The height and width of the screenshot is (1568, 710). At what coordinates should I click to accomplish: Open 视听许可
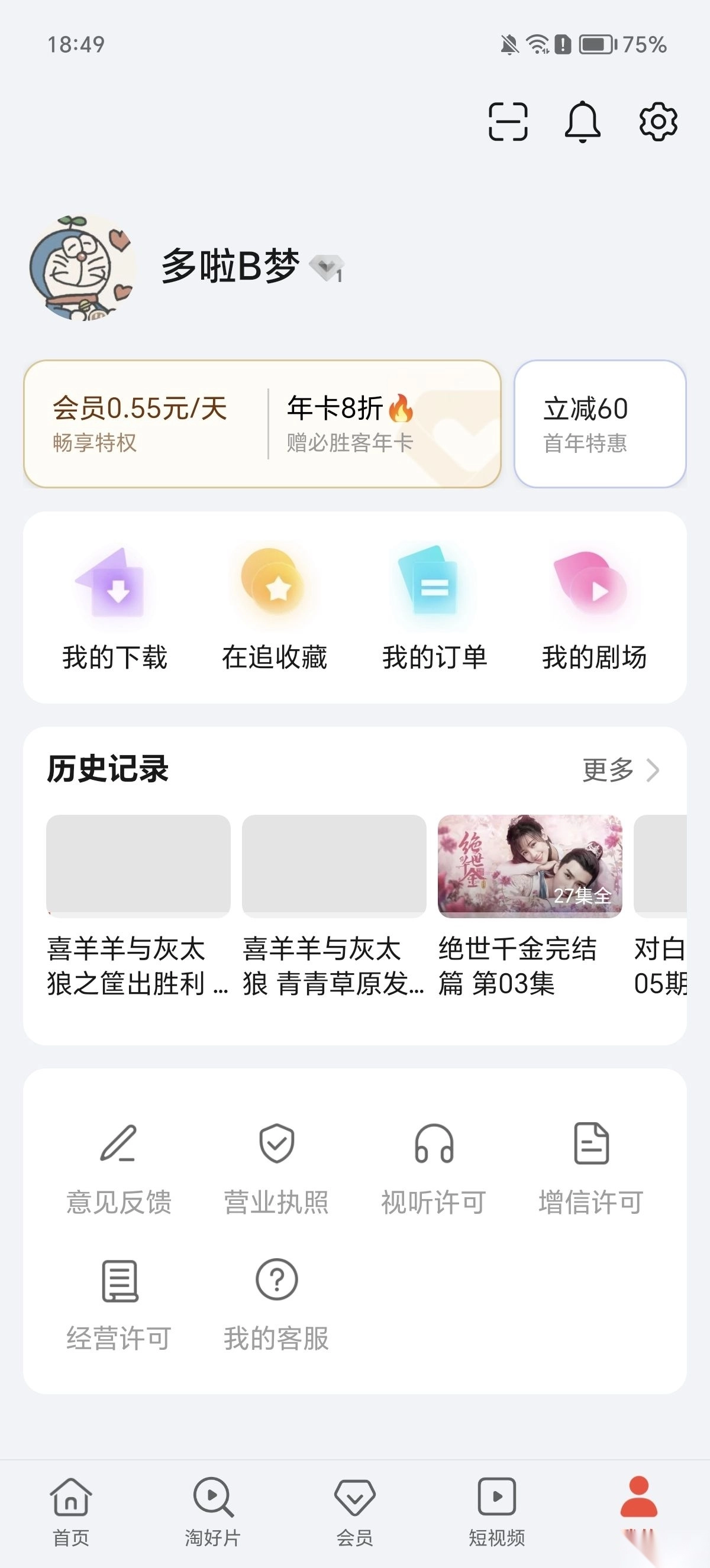[434, 1169]
